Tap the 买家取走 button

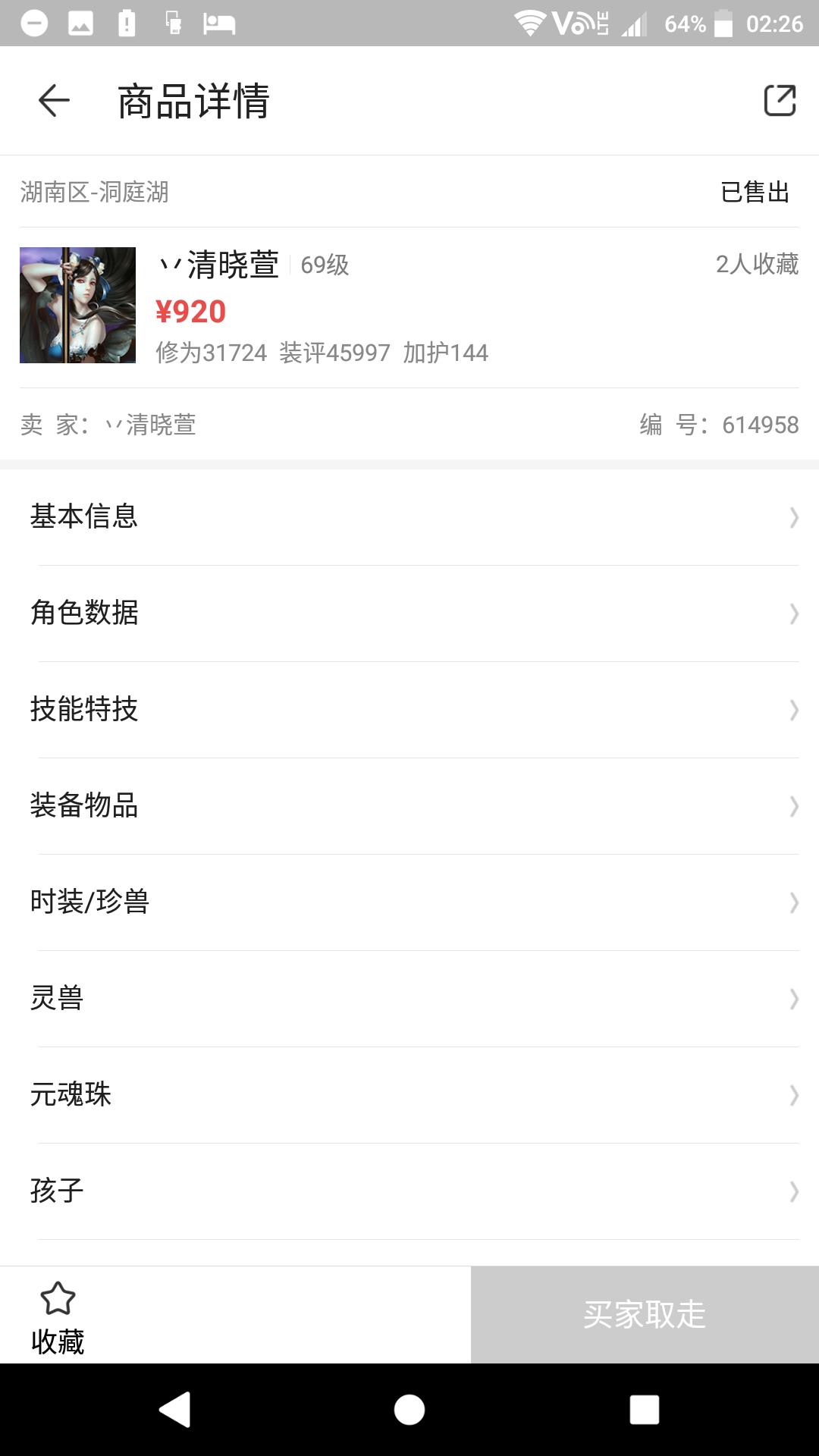tap(645, 1314)
